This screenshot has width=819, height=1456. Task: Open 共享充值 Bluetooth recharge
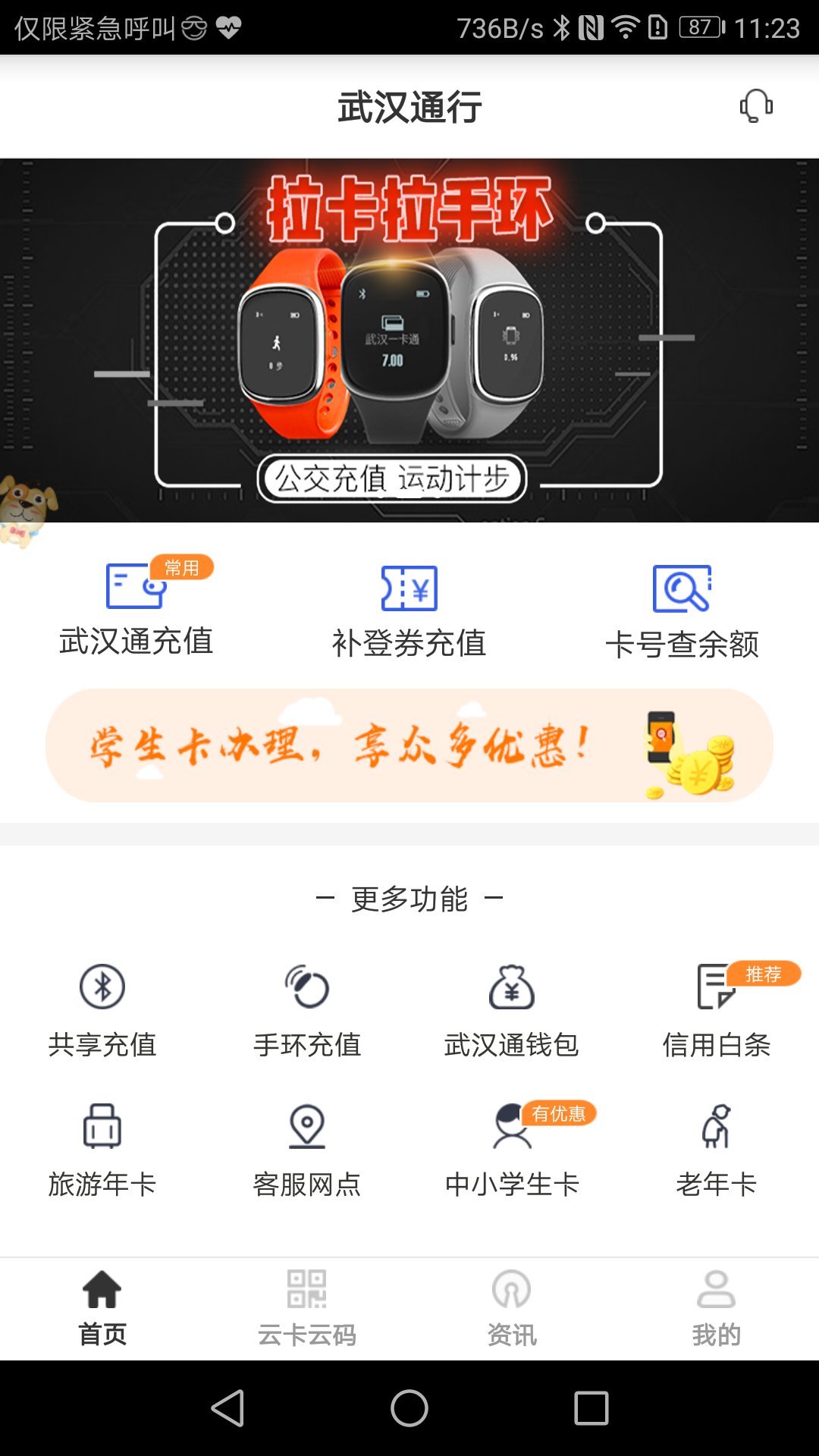[x=102, y=1010]
